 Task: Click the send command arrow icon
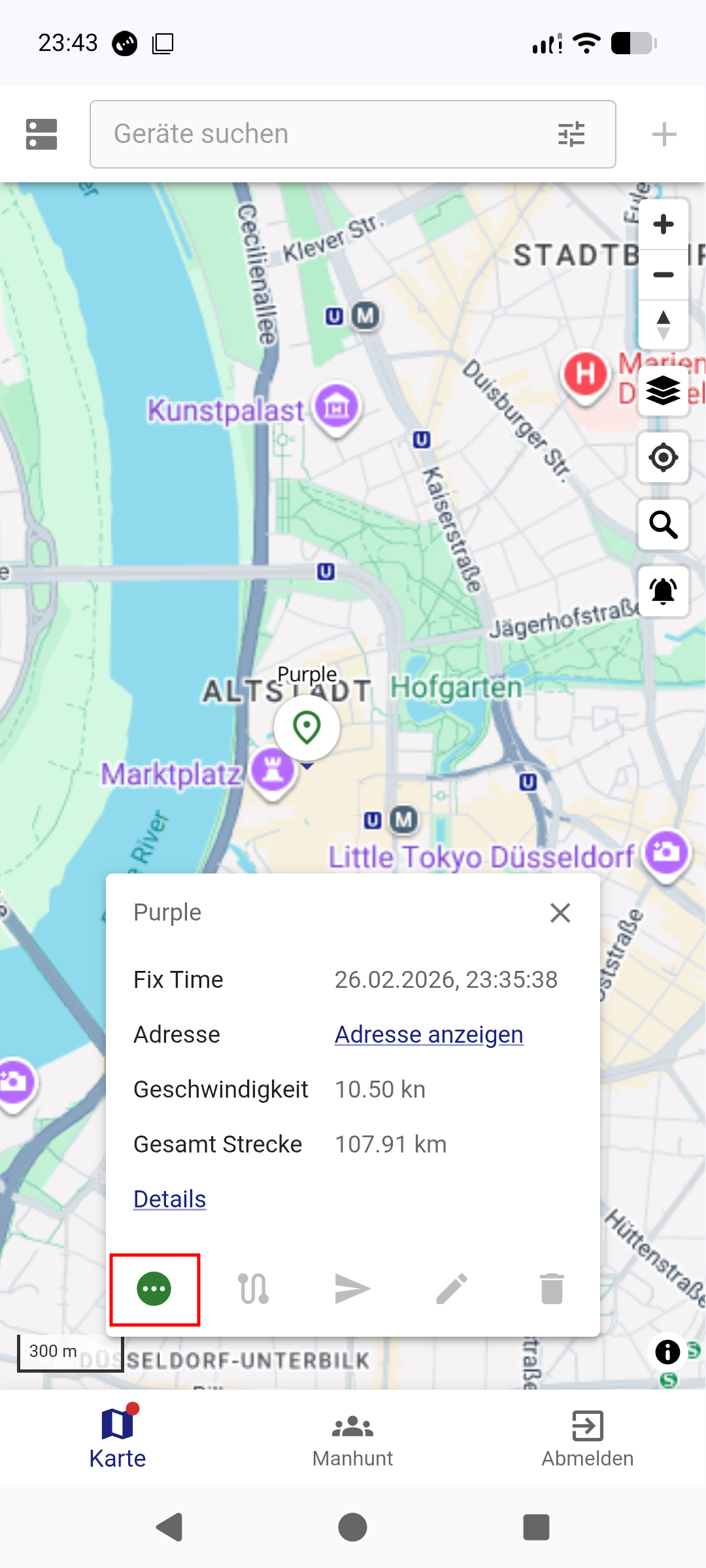[353, 1288]
